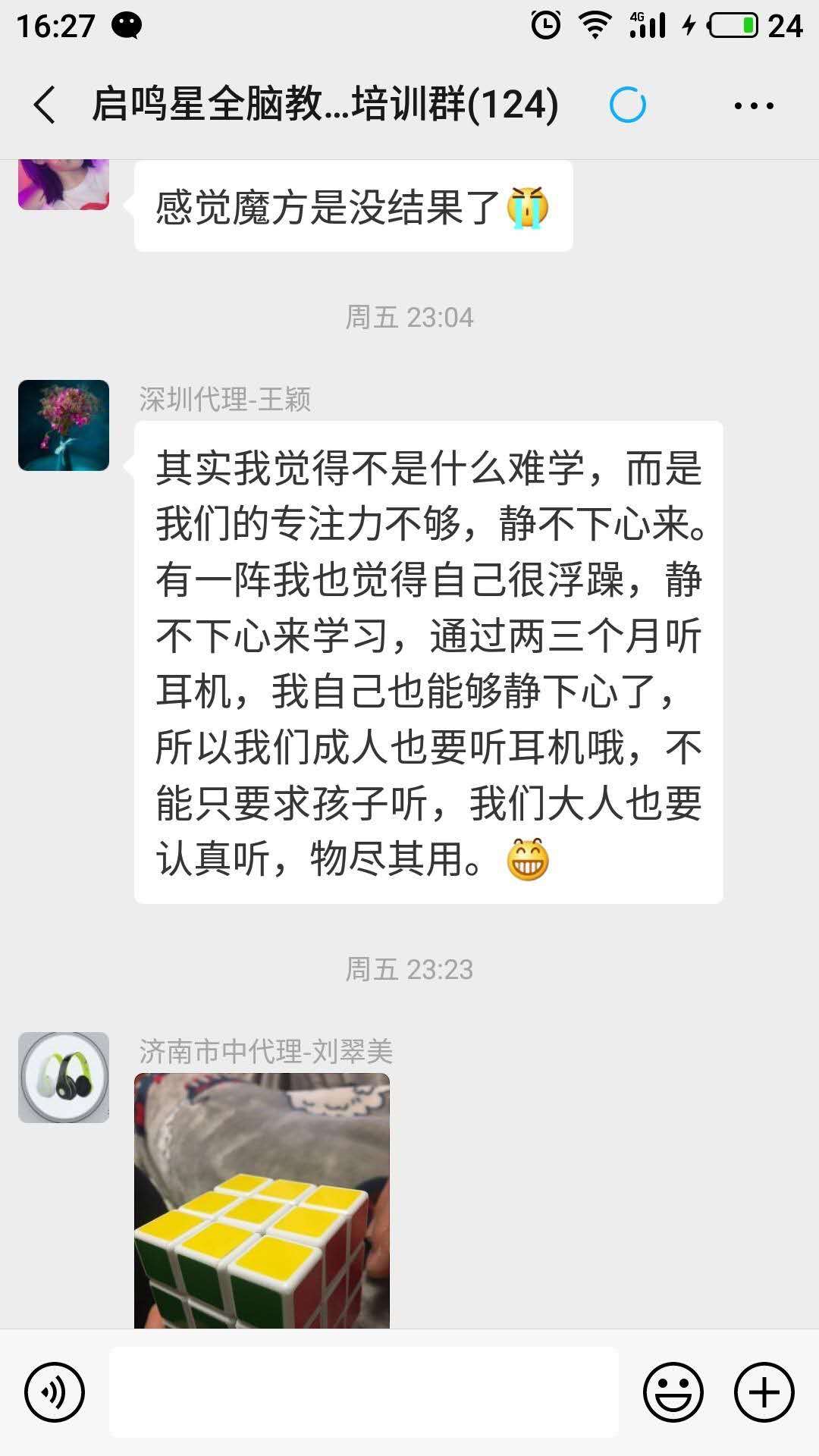Open the plus attachment menu

pyautogui.click(x=764, y=1392)
